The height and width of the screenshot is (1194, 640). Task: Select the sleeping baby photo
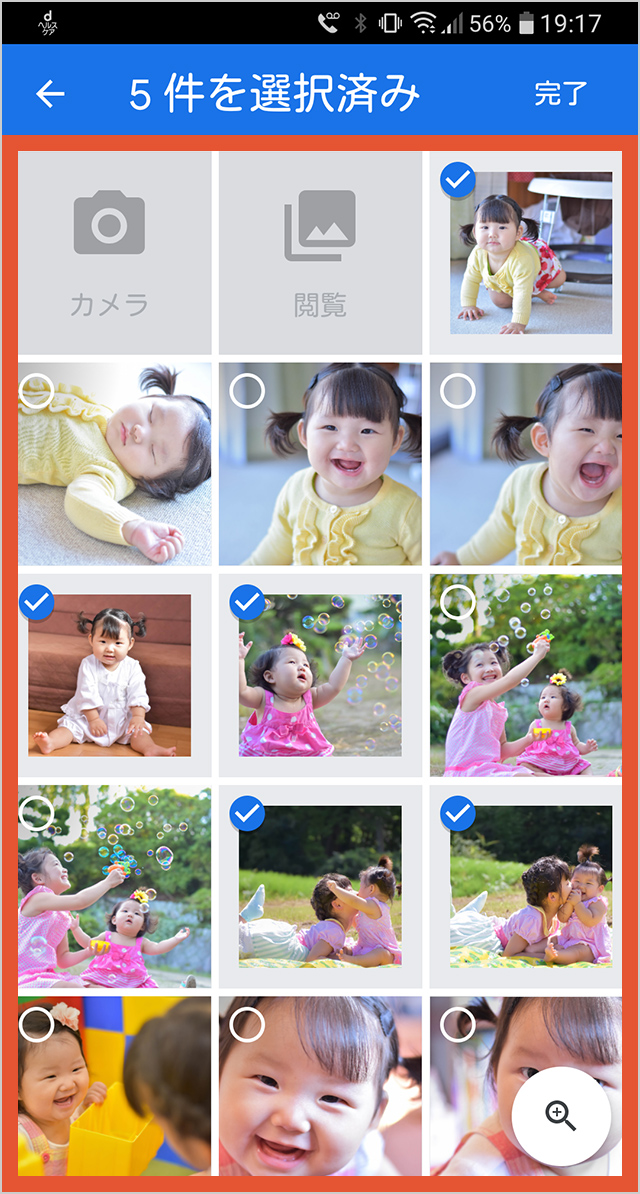[x=38, y=391]
